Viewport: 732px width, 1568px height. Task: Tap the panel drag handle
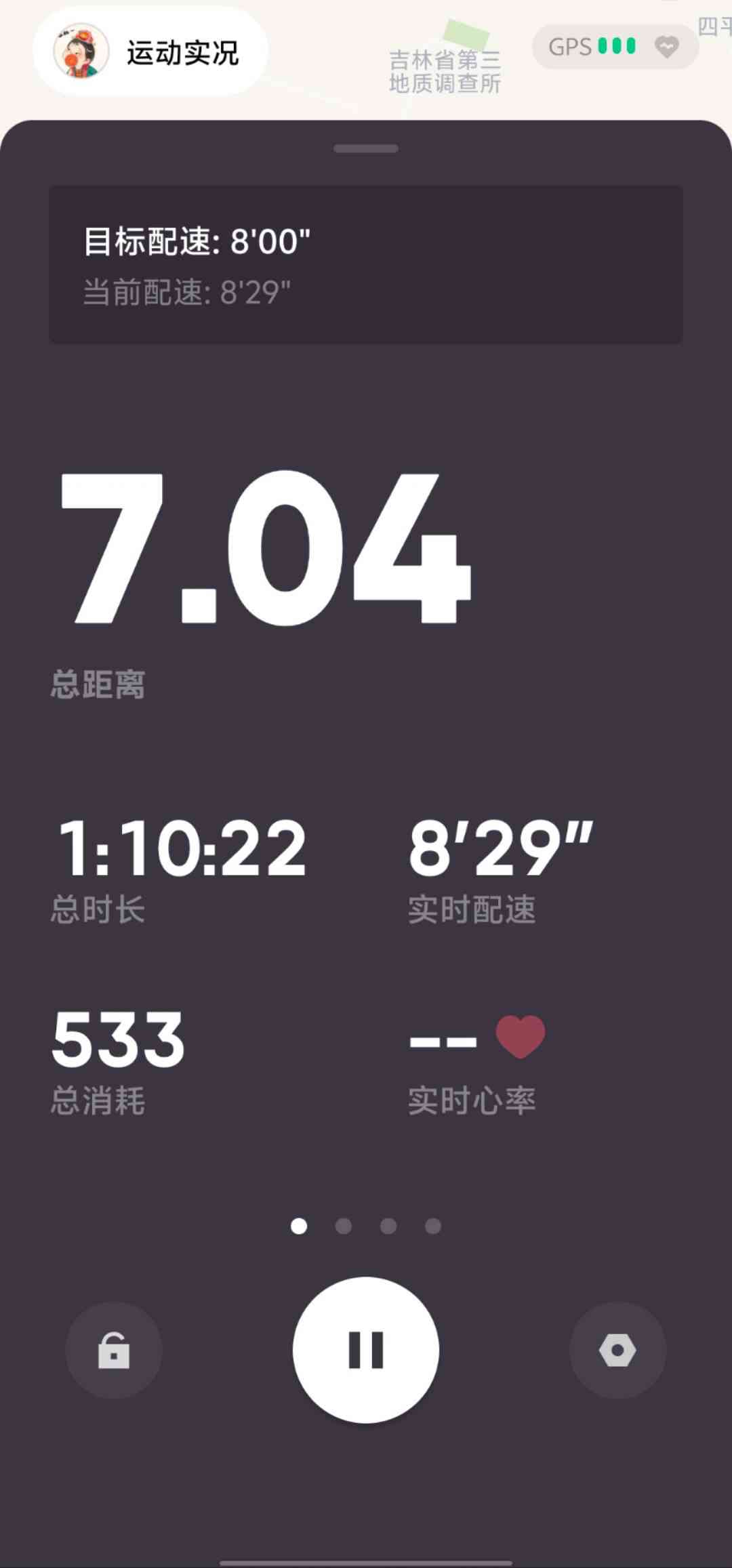(x=366, y=148)
